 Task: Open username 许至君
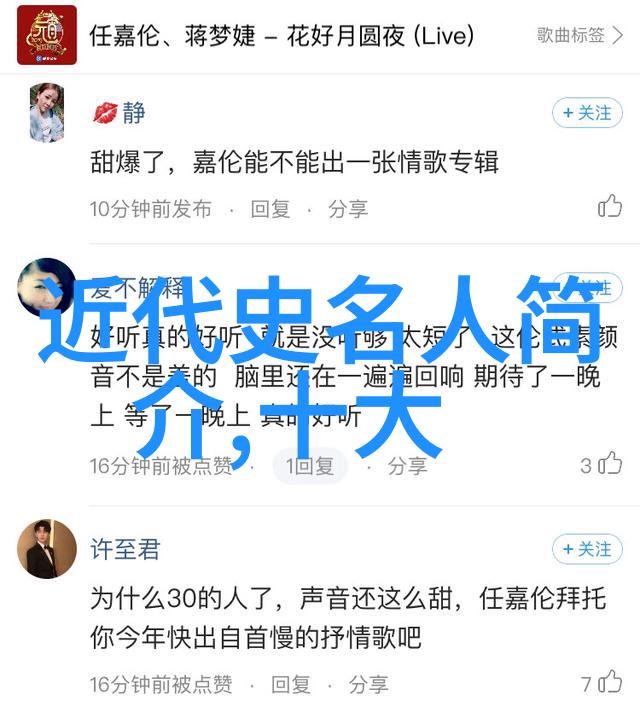coord(125,549)
